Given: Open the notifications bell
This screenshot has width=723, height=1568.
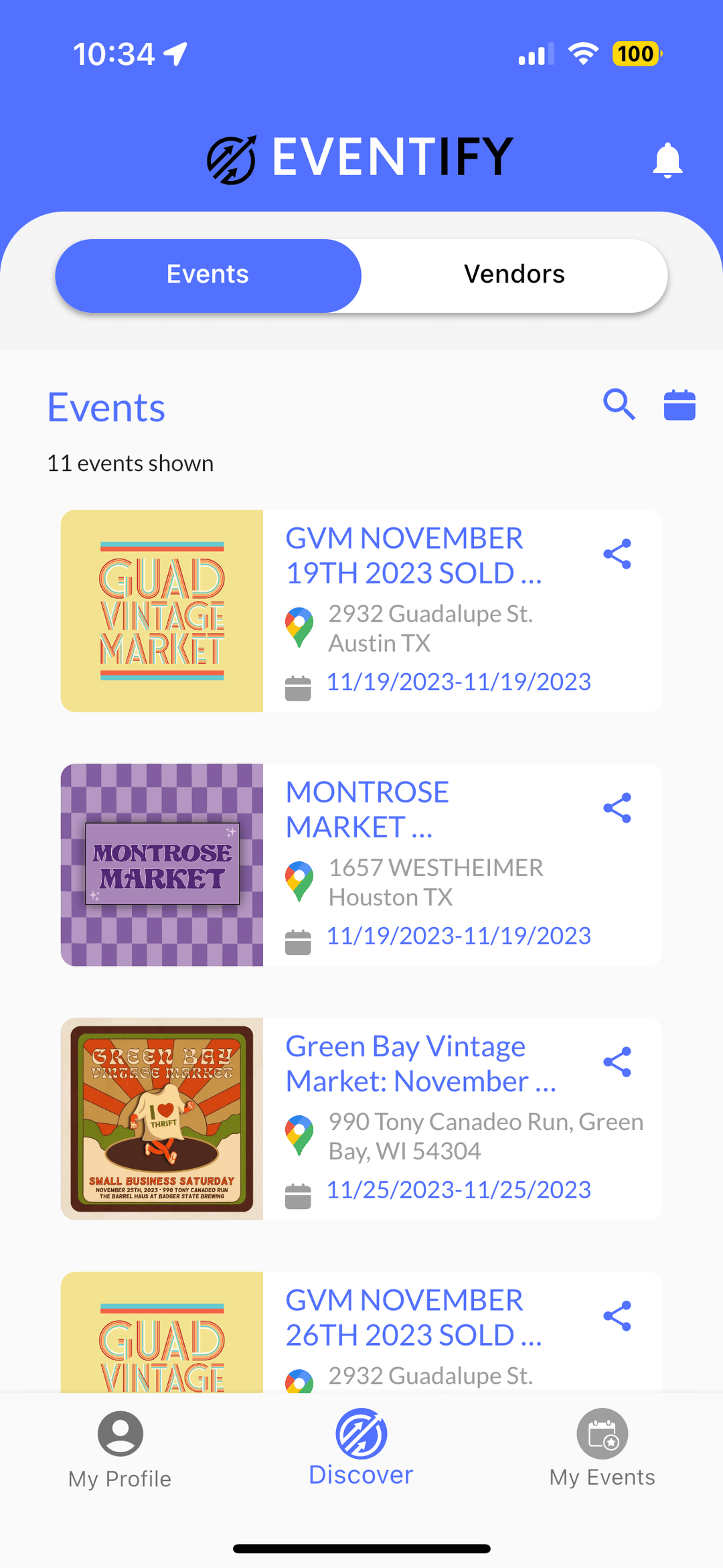Looking at the screenshot, I should click(x=667, y=160).
